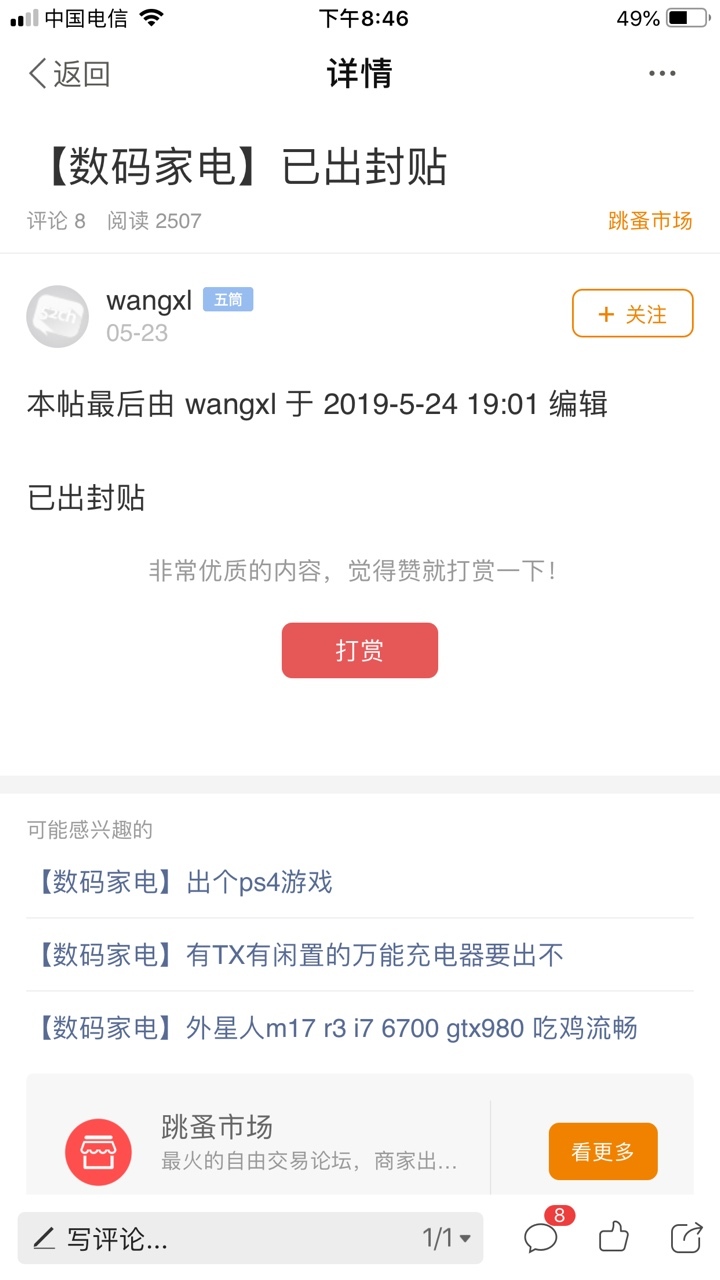720x1280 pixels.
Task: Like this post with thumbs-up
Action: tap(614, 1238)
